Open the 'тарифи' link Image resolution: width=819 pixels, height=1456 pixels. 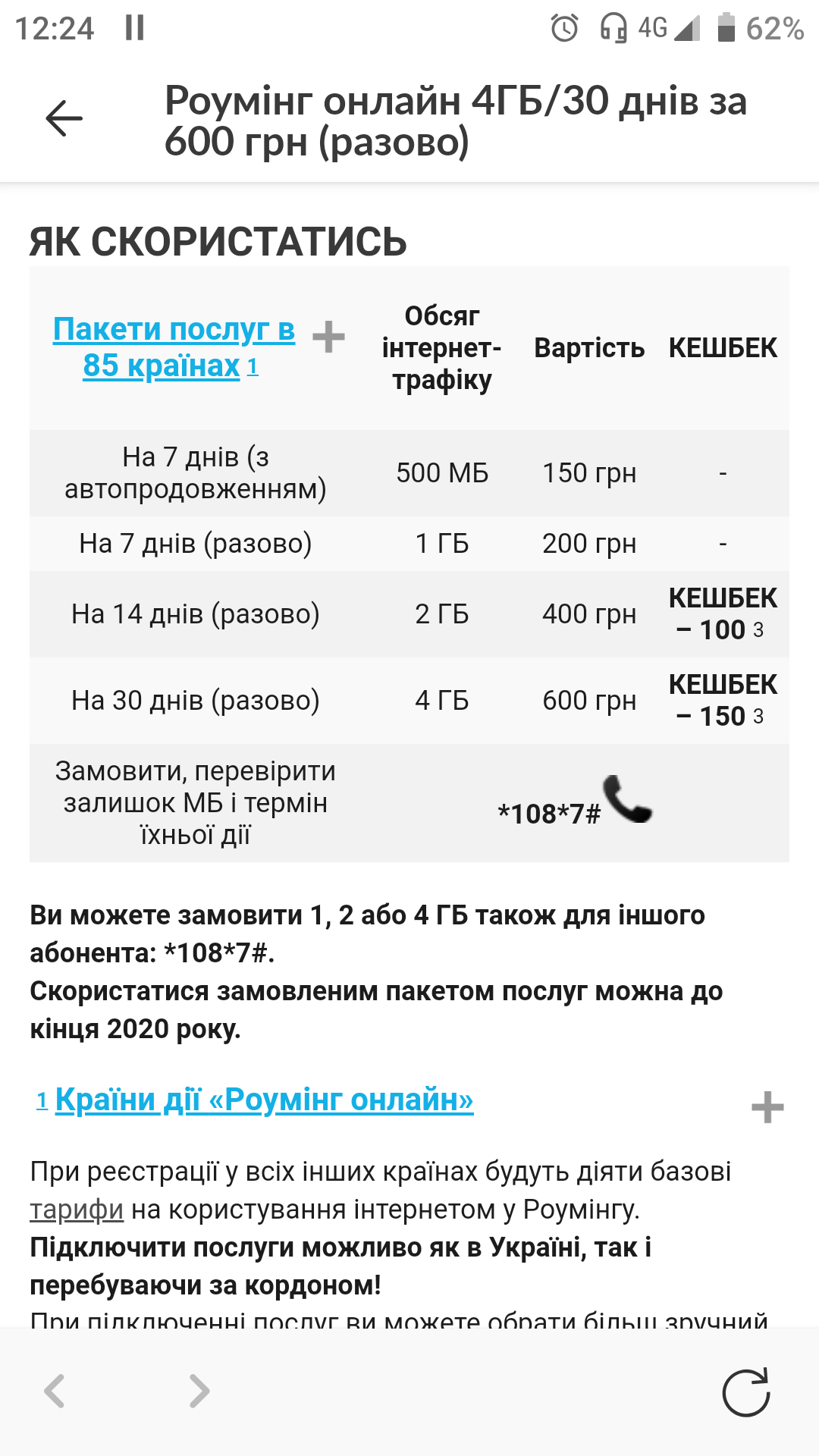[76, 1210]
